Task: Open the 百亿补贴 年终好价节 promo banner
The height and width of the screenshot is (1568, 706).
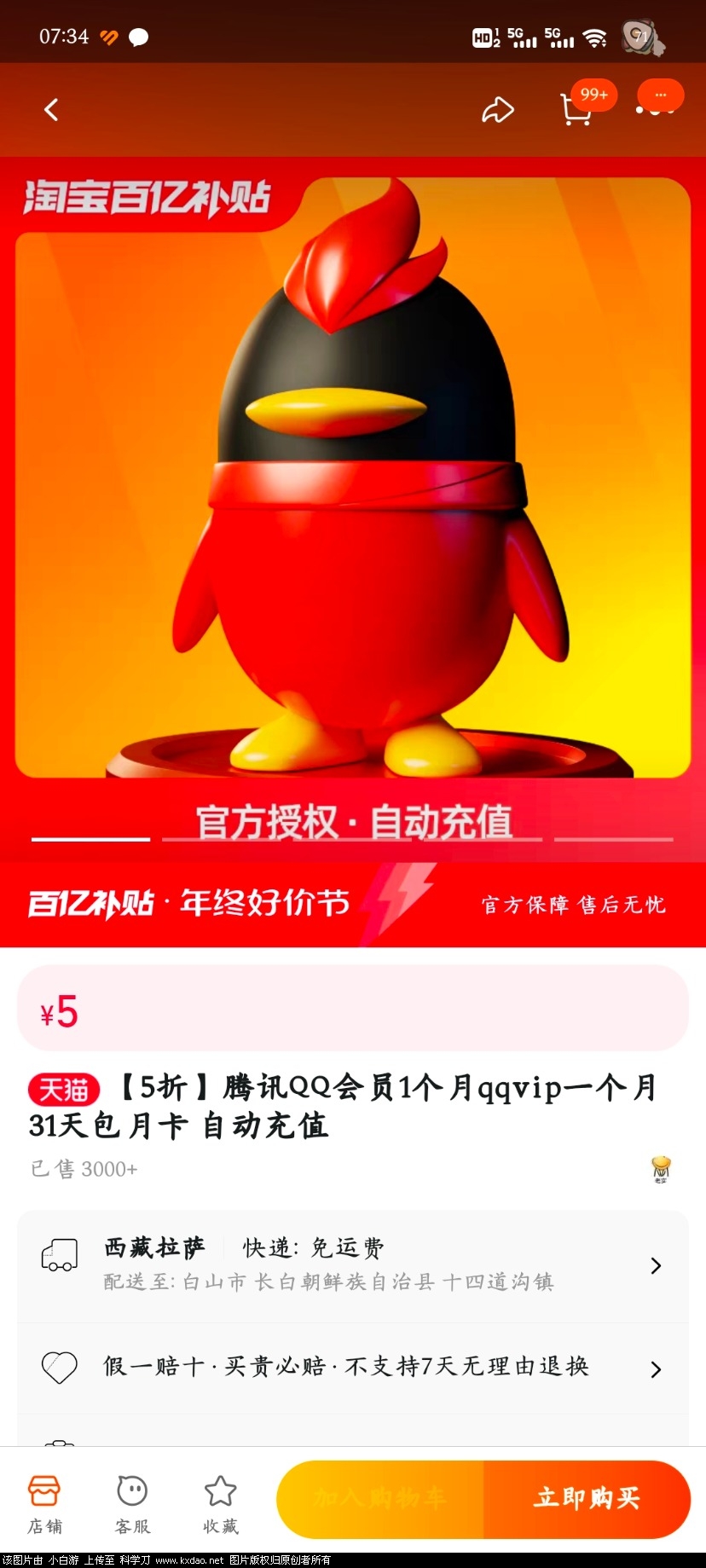Action: 352,904
